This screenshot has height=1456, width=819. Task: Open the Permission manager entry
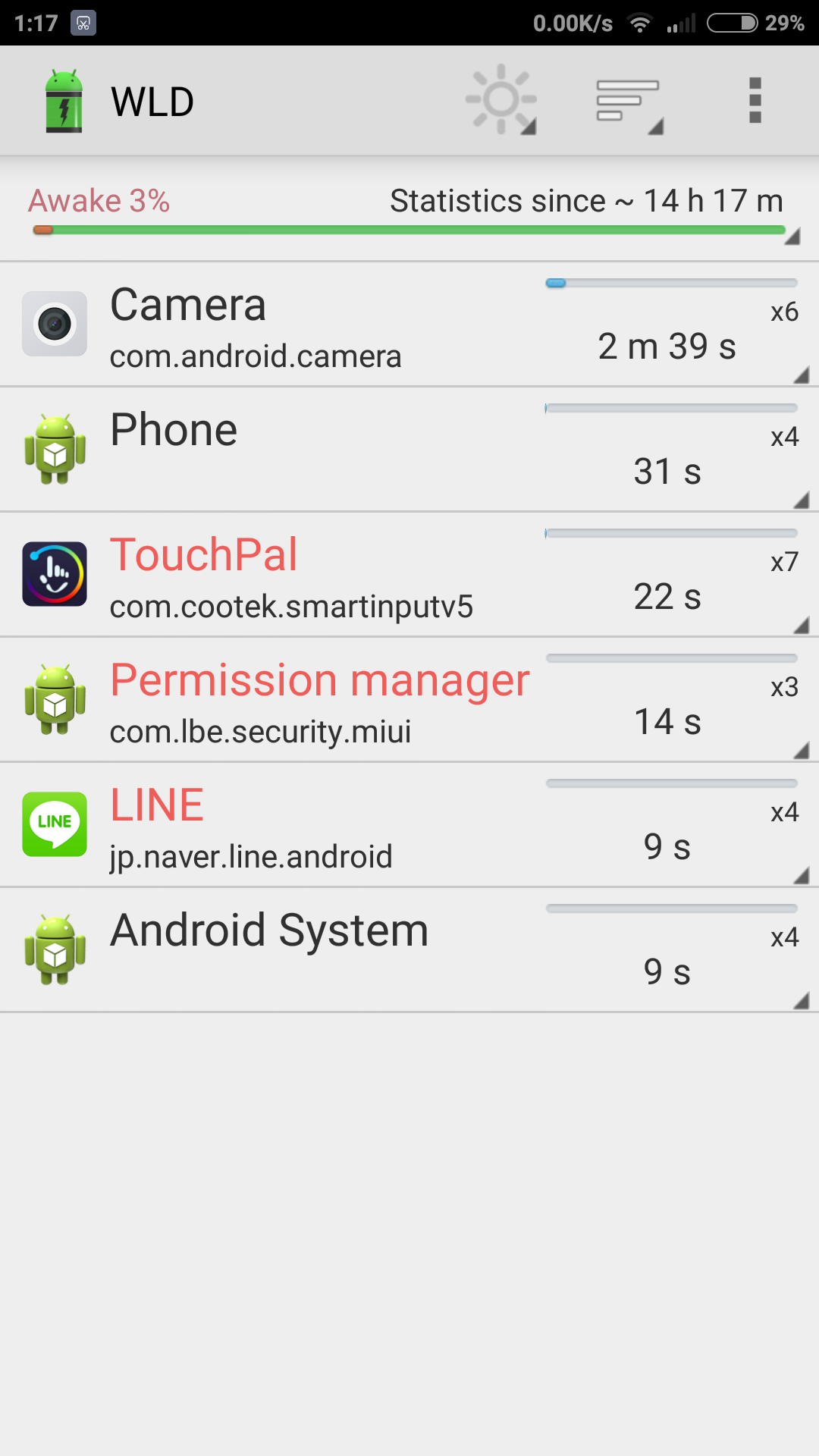(409, 700)
